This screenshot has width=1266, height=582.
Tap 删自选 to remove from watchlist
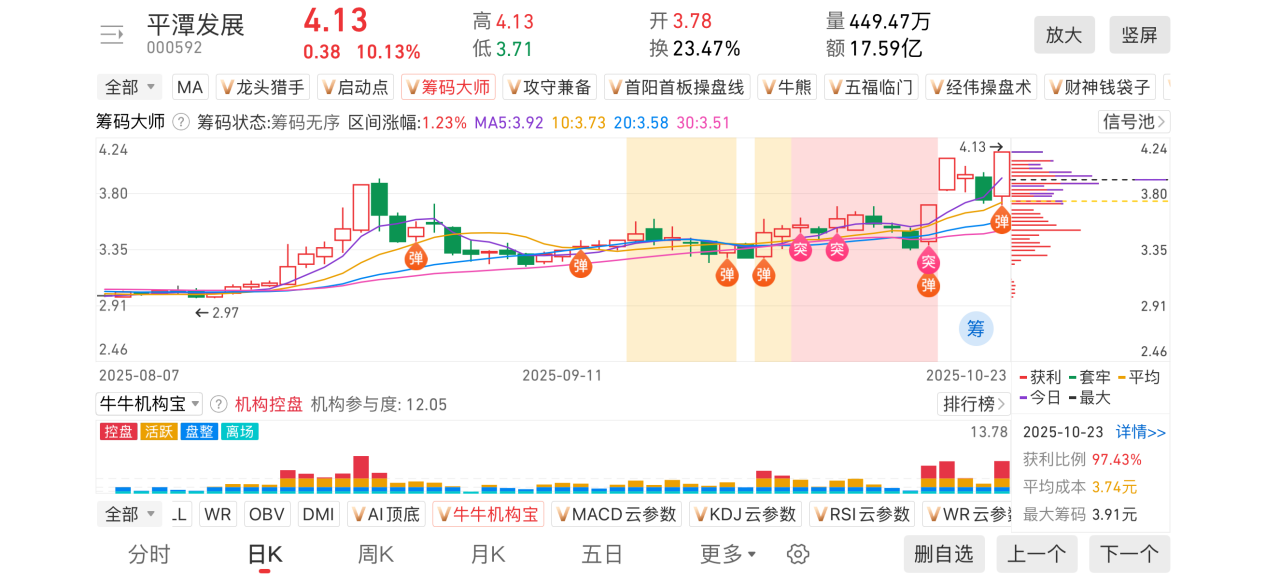[x=943, y=554]
